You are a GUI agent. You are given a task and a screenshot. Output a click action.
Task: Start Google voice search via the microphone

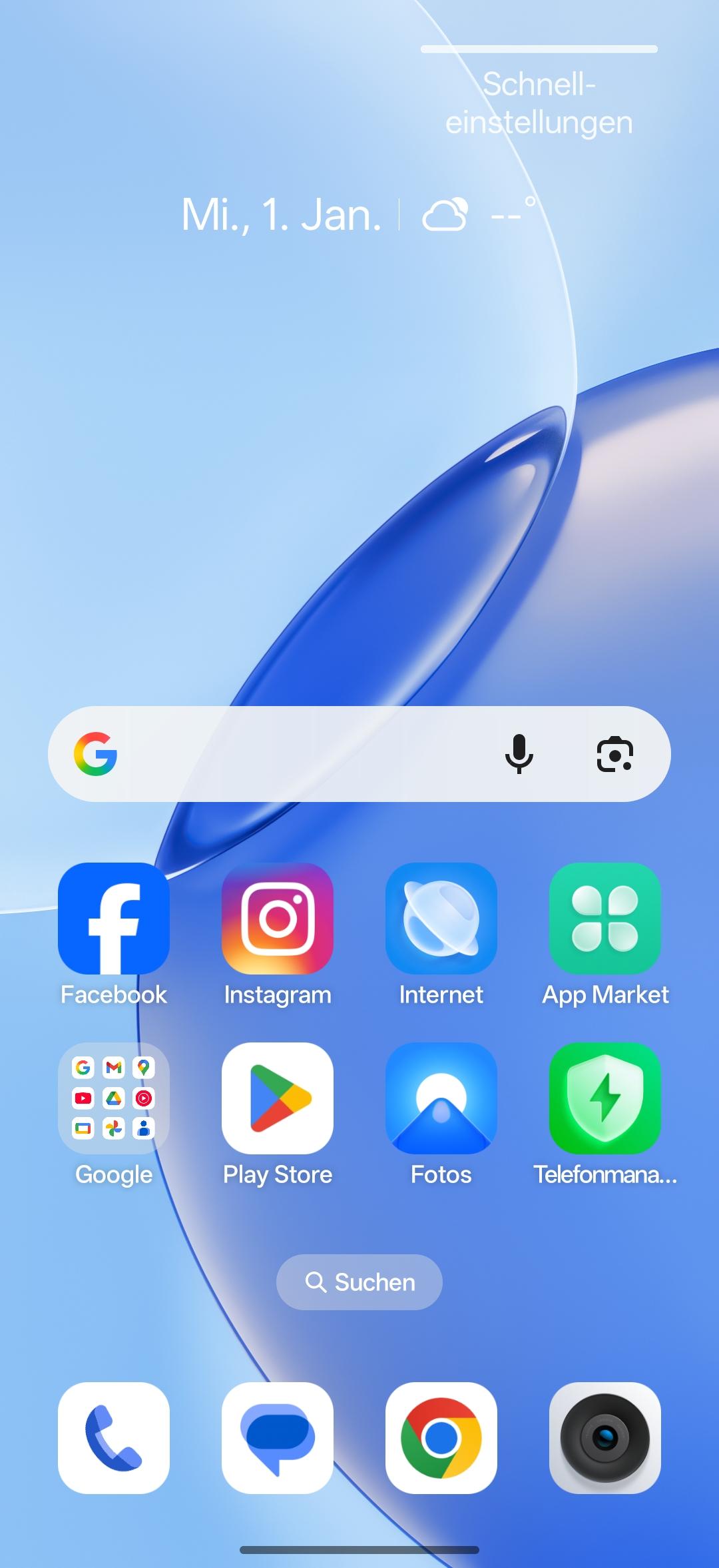coord(519,754)
